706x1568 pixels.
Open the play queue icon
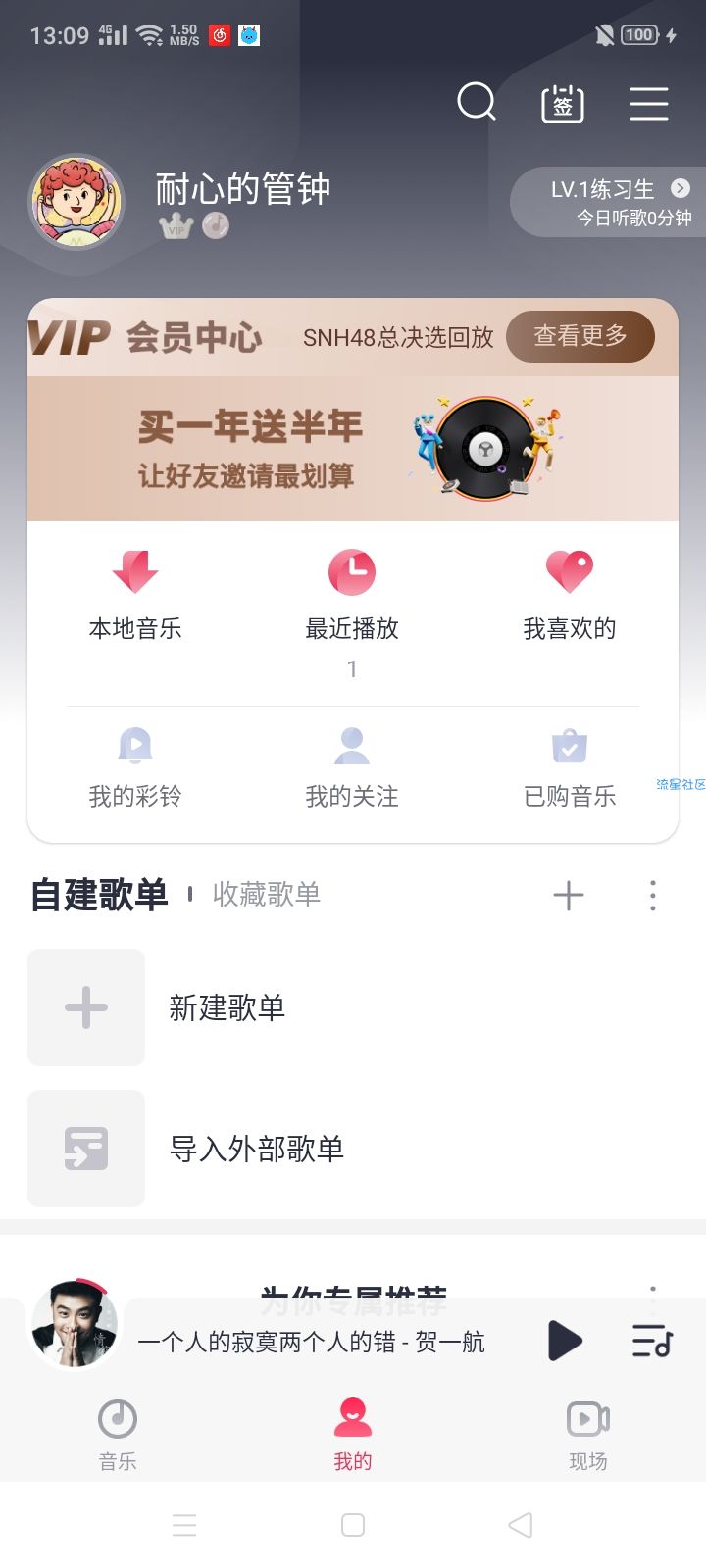coord(652,1341)
